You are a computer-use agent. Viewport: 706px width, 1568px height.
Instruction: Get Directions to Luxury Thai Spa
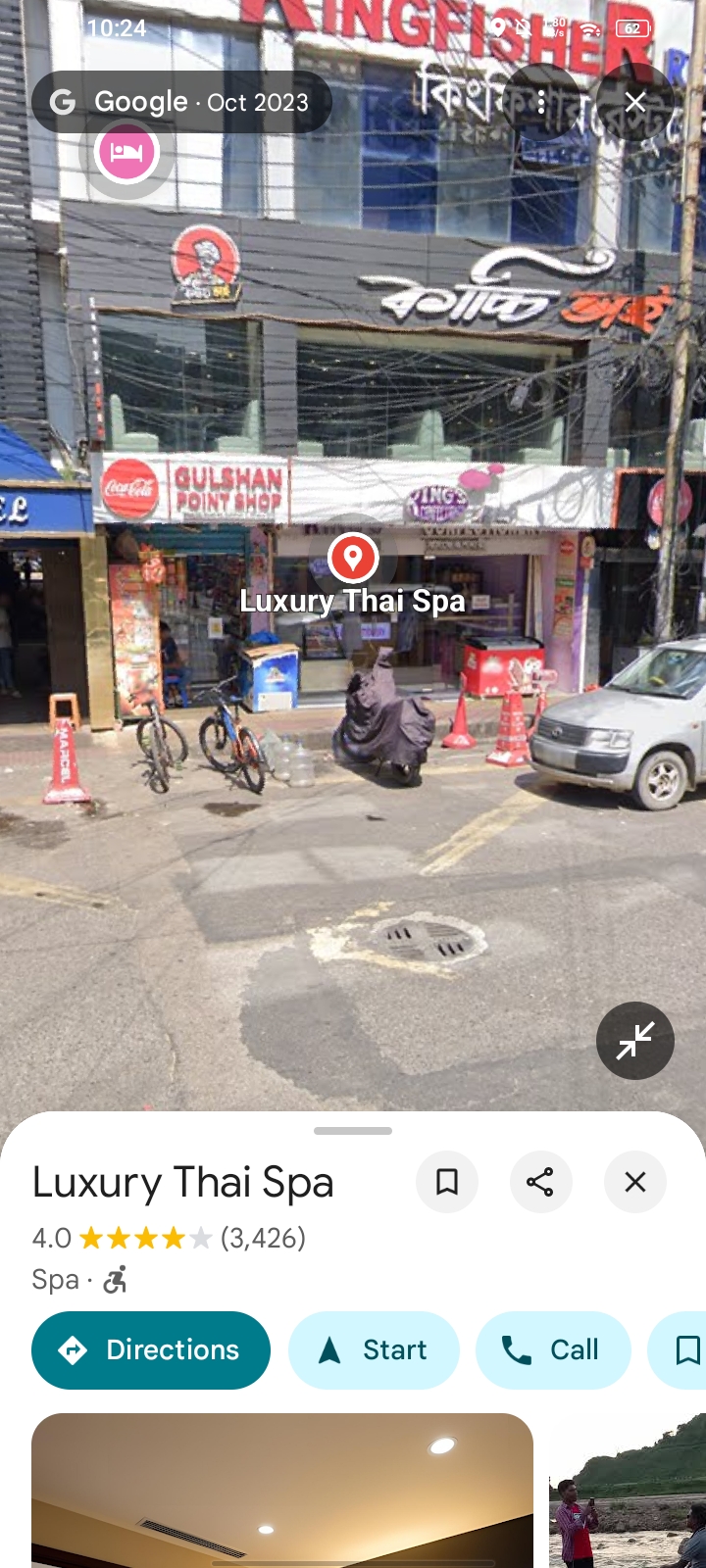pyautogui.click(x=151, y=1350)
